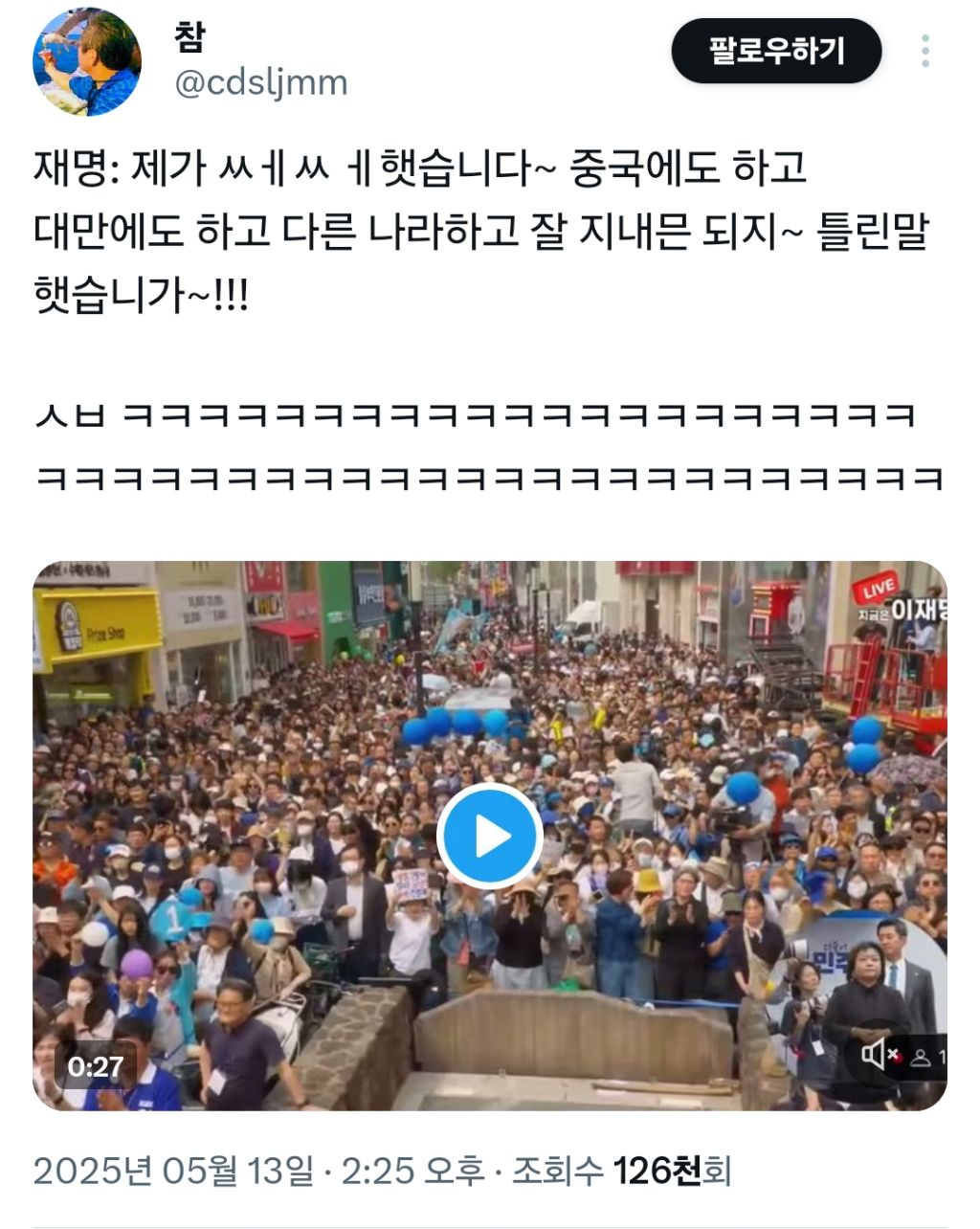Tap the 팔로우하기 follow button
Image resolution: width=980 pixels, height=1229 pixels.
(x=776, y=51)
